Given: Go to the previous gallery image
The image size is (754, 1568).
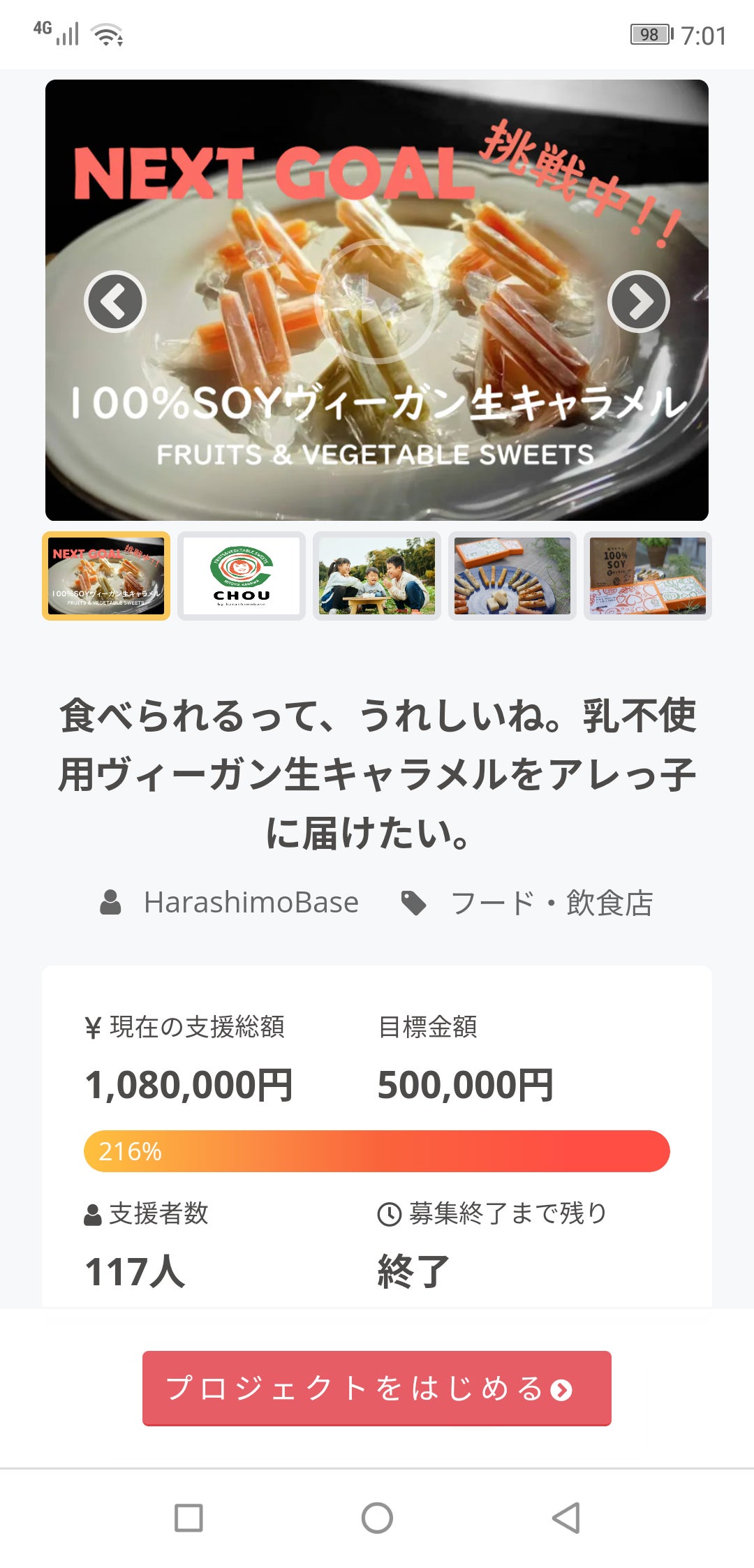Looking at the screenshot, I should [x=115, y=302].
